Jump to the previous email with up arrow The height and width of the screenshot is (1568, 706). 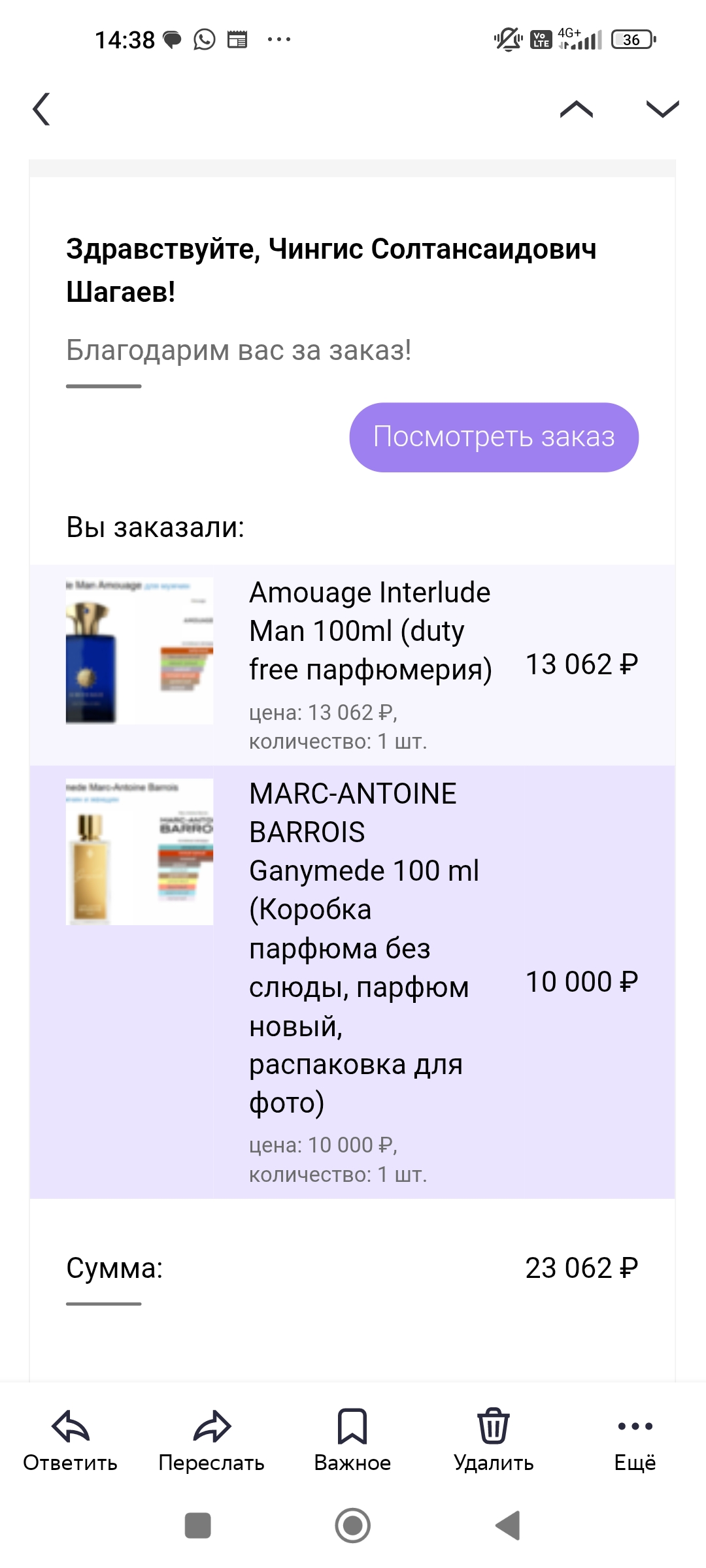pos(576,109)
